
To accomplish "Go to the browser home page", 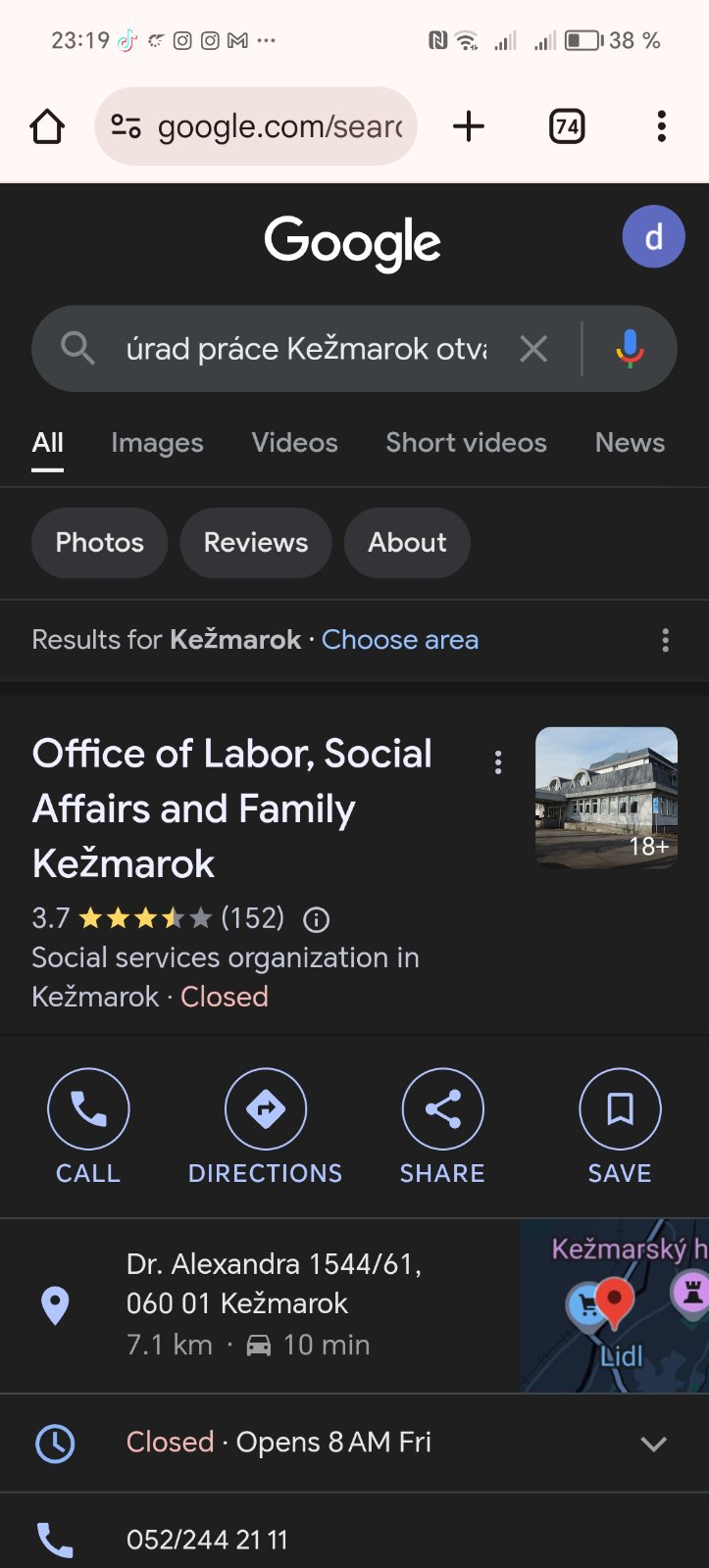I will [47, 126].
